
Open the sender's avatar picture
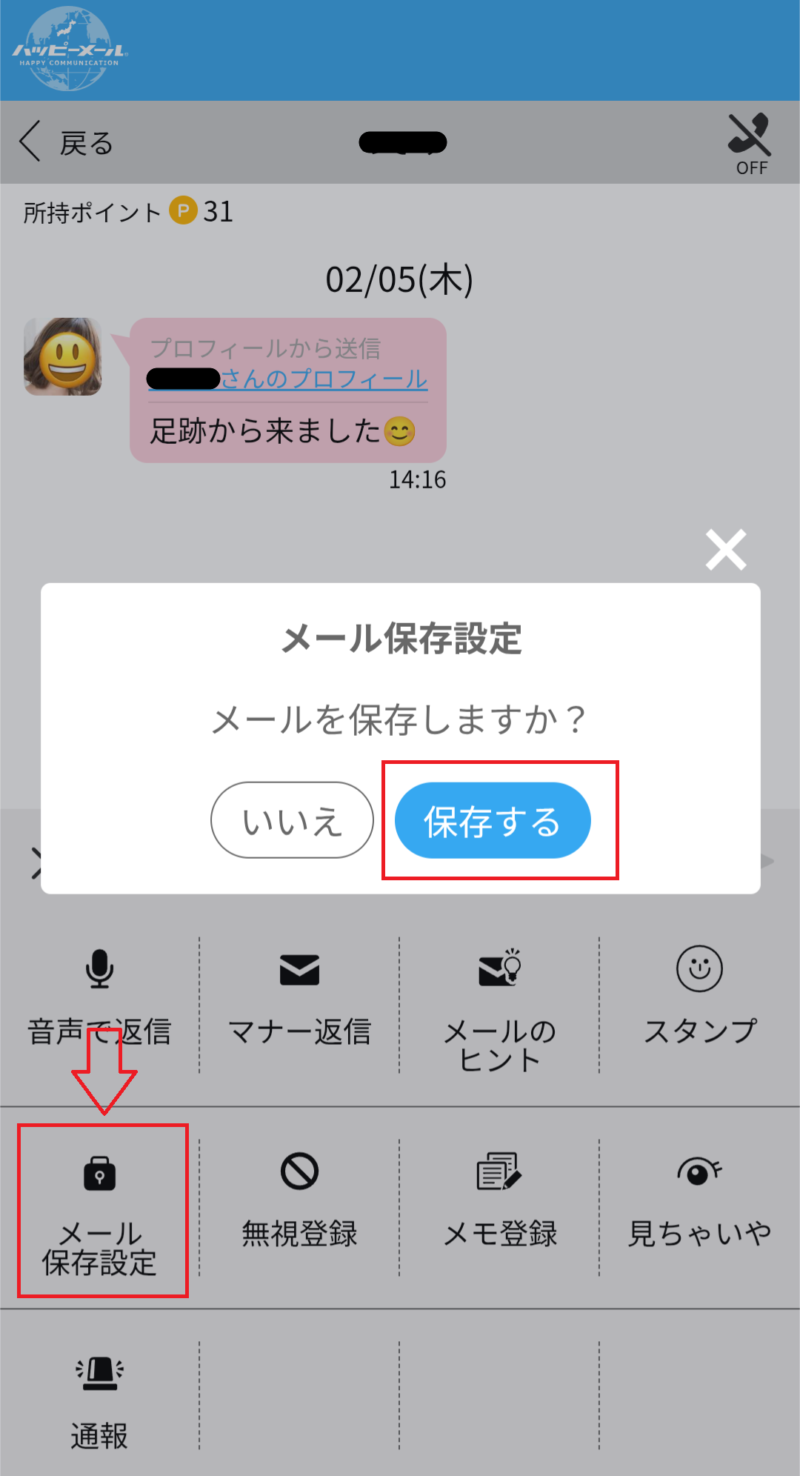tap(63, 357)
